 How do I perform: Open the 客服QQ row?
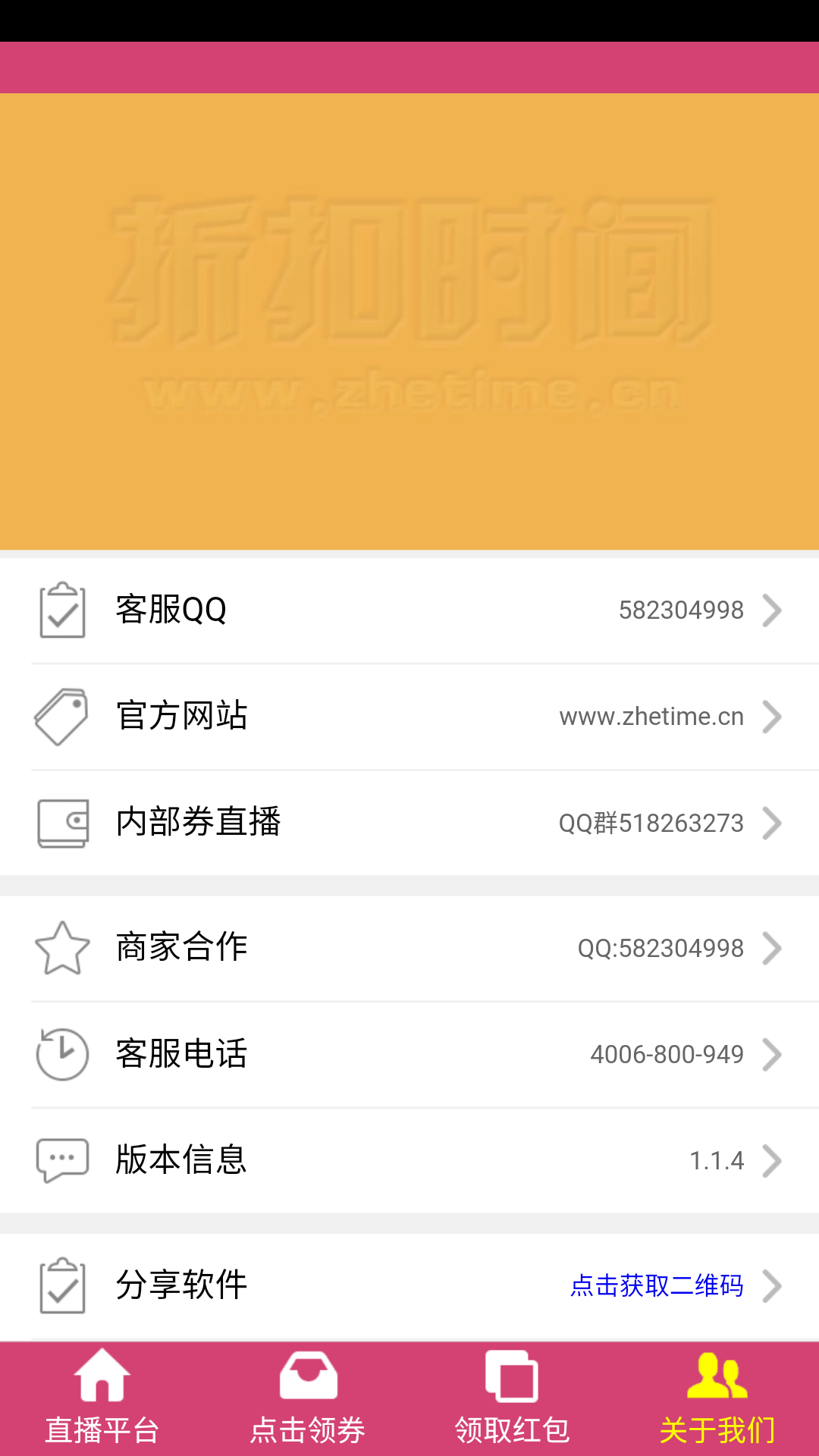(x=409, y=610)
